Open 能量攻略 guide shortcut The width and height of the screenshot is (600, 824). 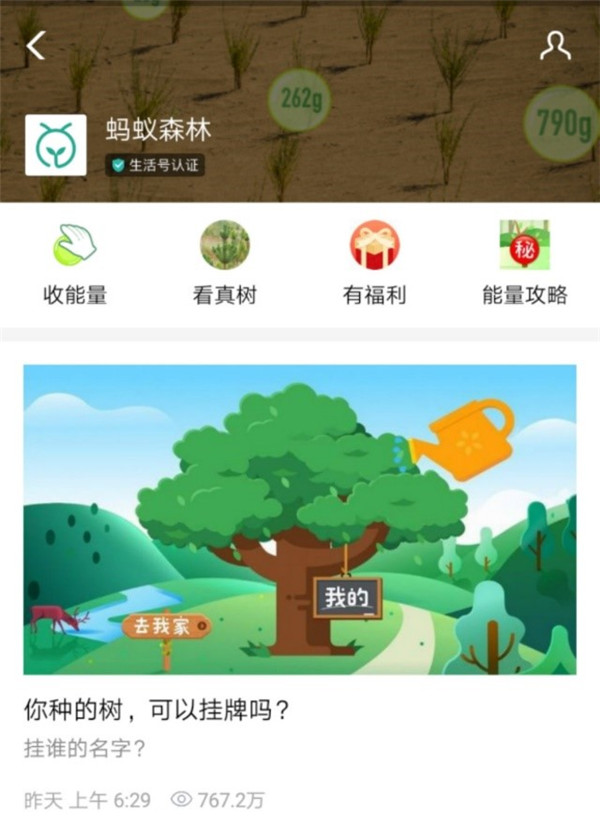click(525, 264)
